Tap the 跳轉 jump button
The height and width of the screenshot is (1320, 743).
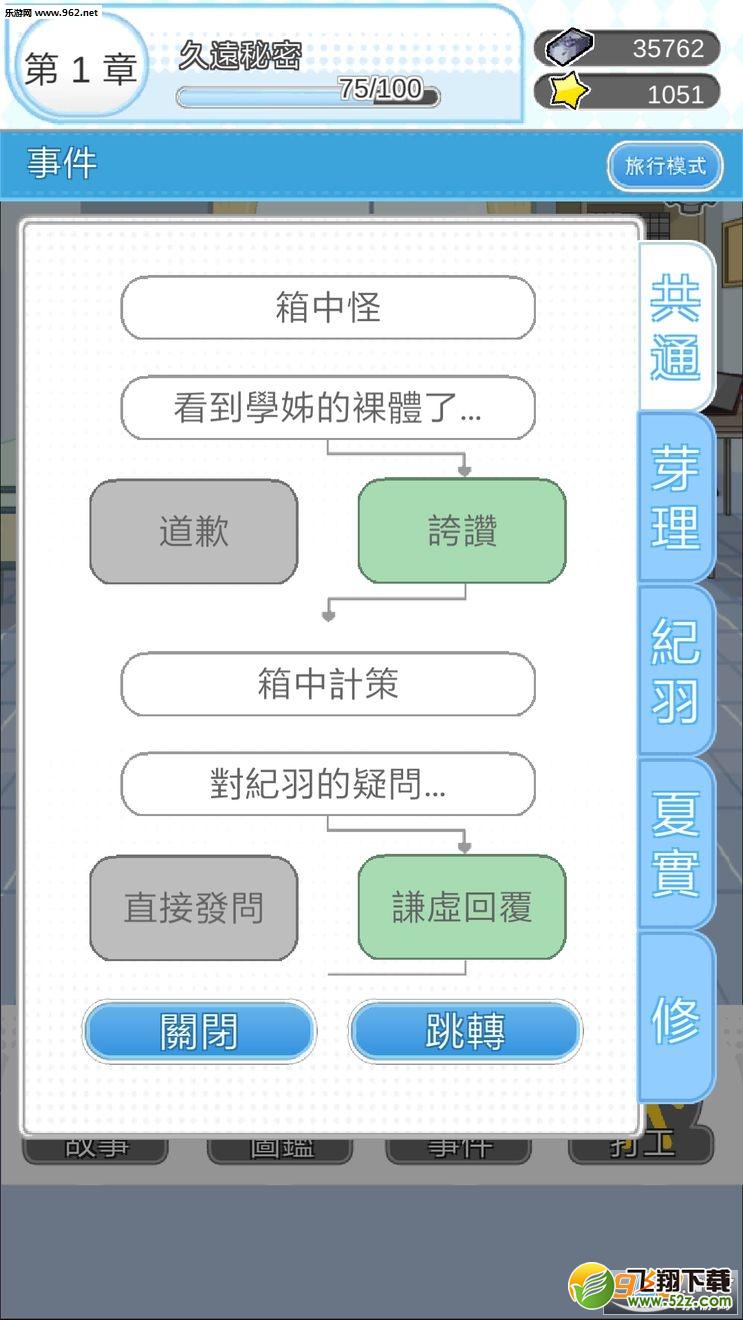click(465, 1031)
